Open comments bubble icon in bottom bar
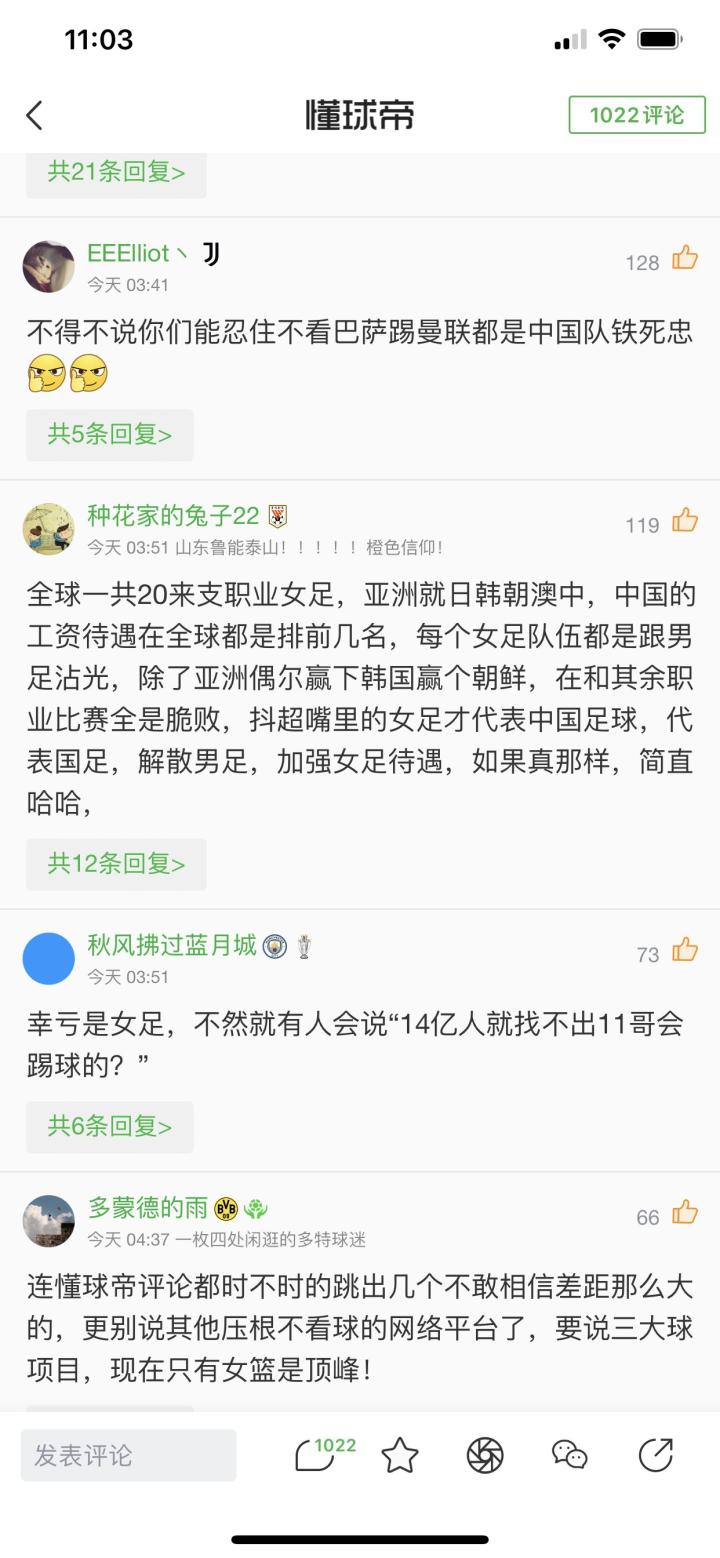Screen dimensions: 720x1558 (x=316, y=1455)
